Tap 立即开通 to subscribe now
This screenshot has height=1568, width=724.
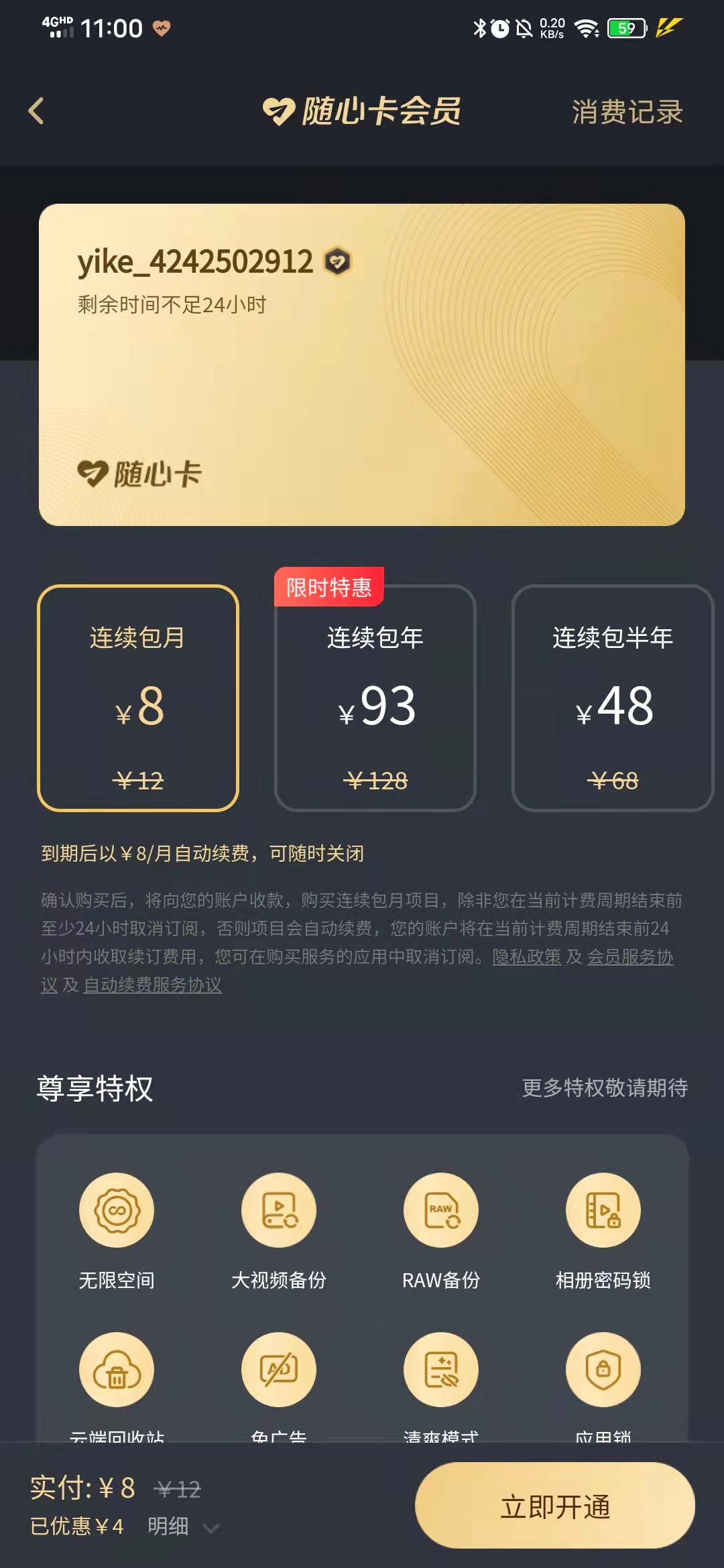(x=554, y=1506)
